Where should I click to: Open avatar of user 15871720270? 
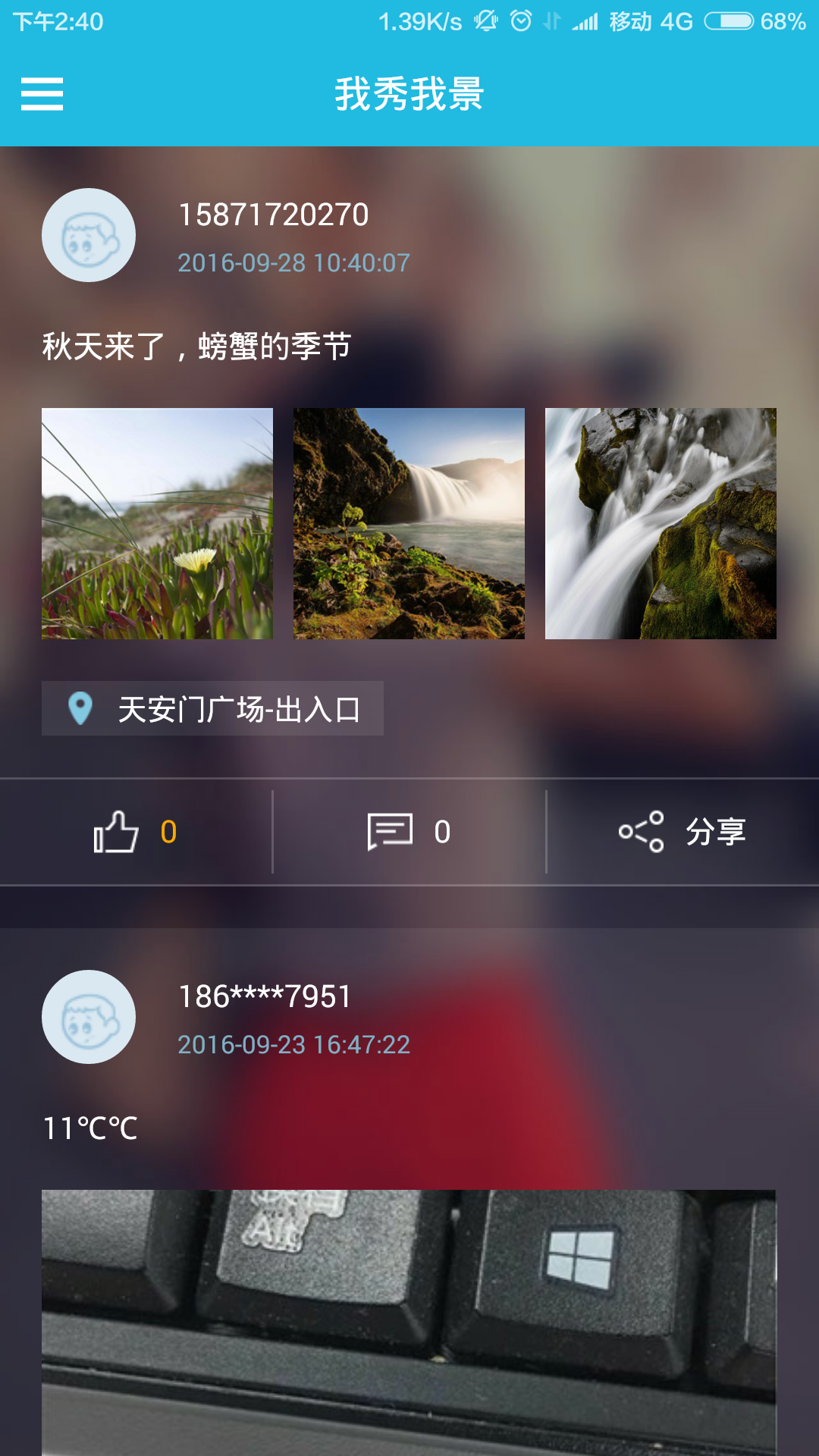point(89,235)
